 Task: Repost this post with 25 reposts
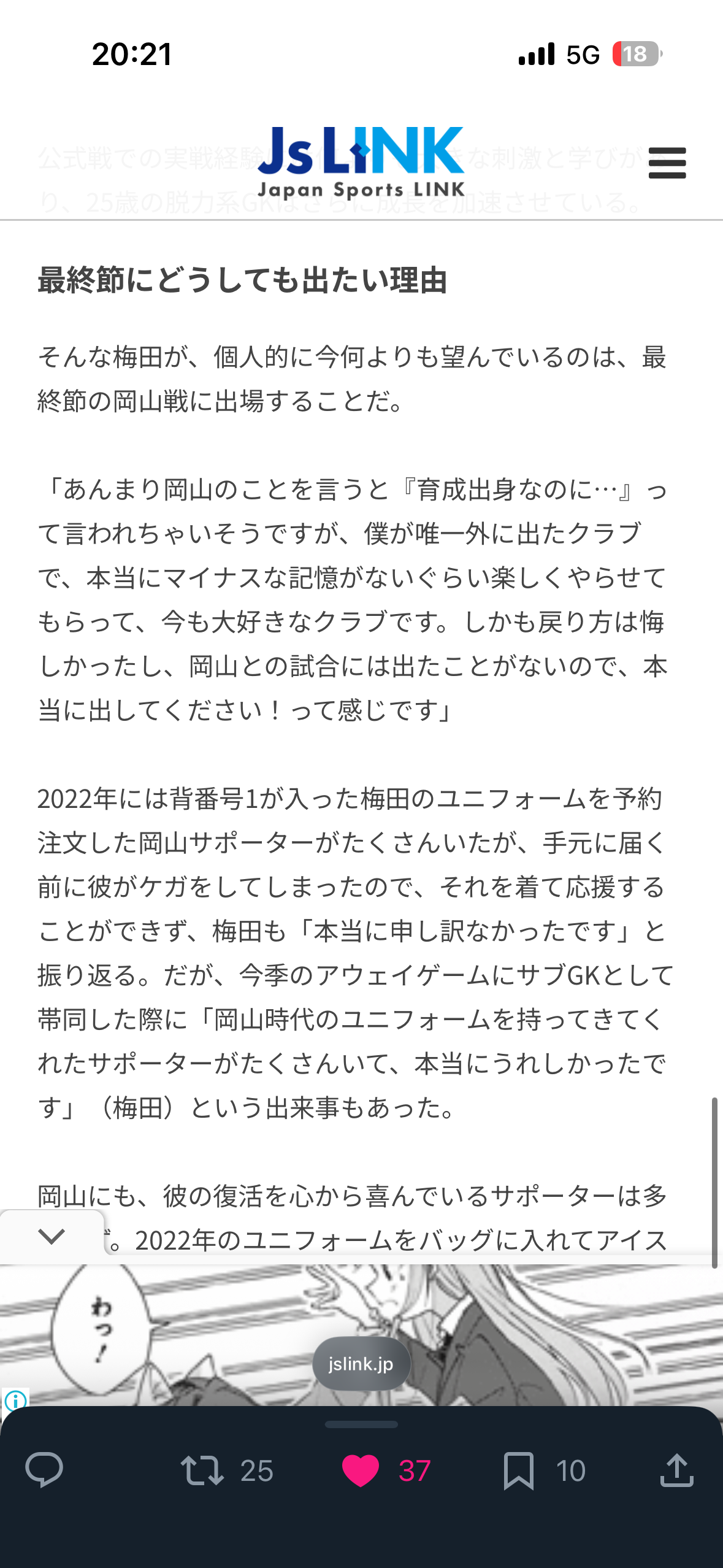pos(202,1470)
